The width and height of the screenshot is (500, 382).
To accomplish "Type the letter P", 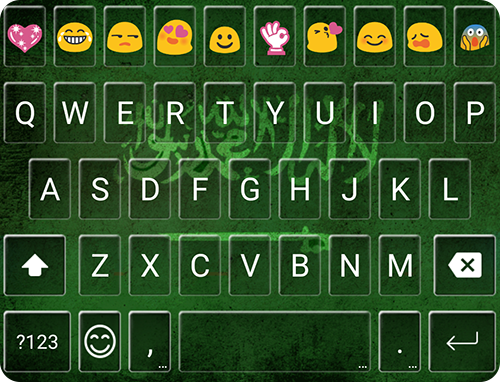I will (475, 113).
